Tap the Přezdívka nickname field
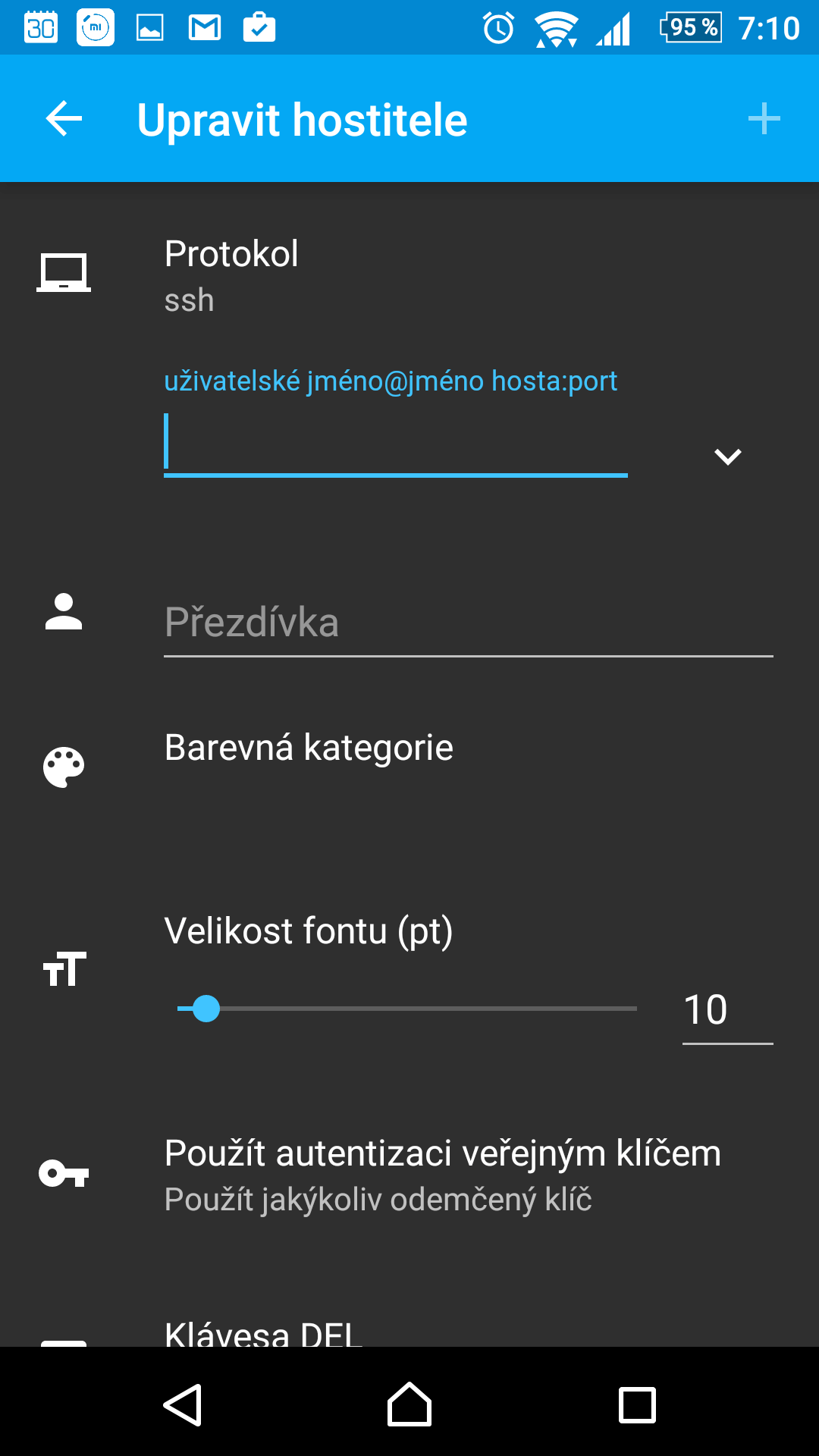This screenshot has width=819, height=1456. pyautogui.click(x=468, y=623)
